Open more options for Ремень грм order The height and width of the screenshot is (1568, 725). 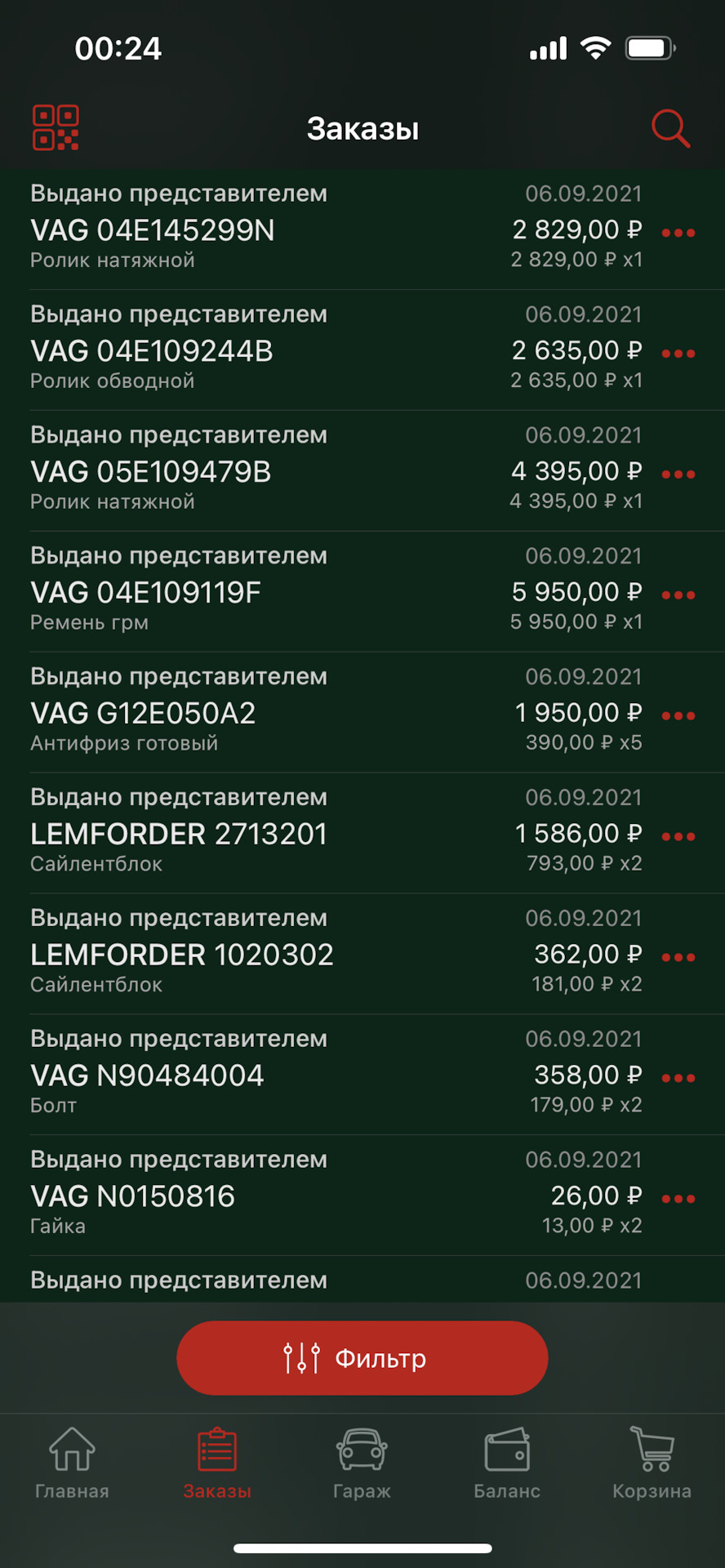678,595
